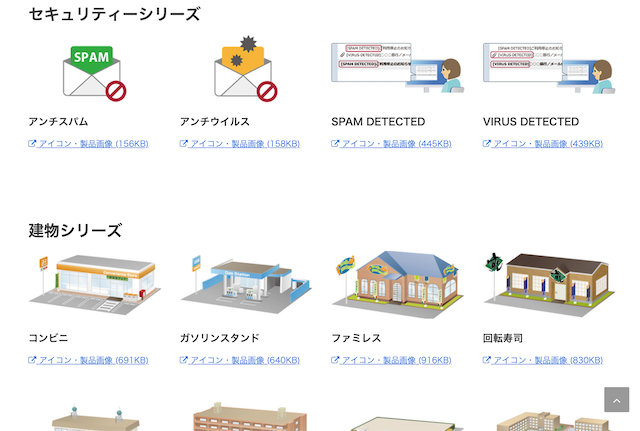
Task: Open 回転寿司 image link (830KB)
Action: tap(546, 360)
